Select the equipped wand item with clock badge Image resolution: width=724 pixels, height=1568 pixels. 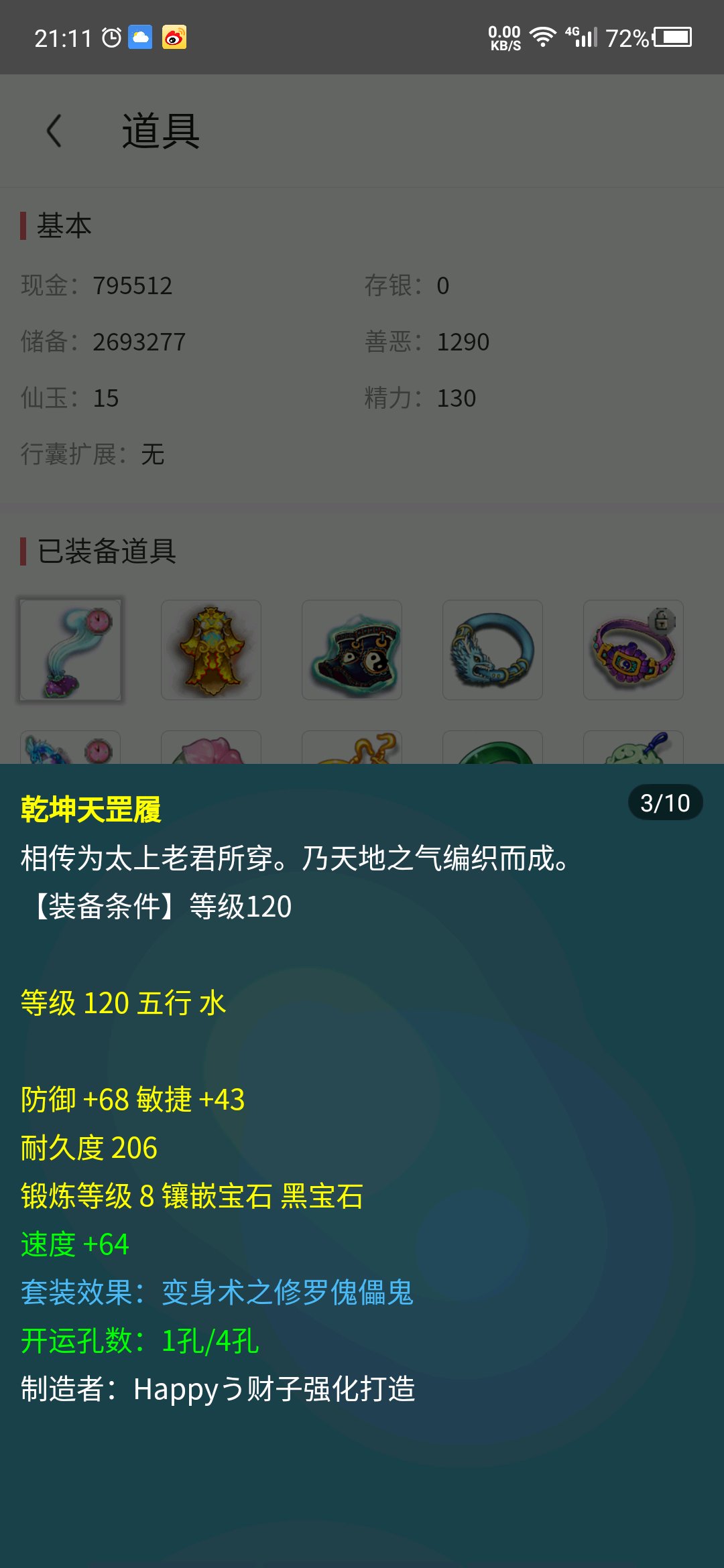pyautogui.click(x=70, y=650)
